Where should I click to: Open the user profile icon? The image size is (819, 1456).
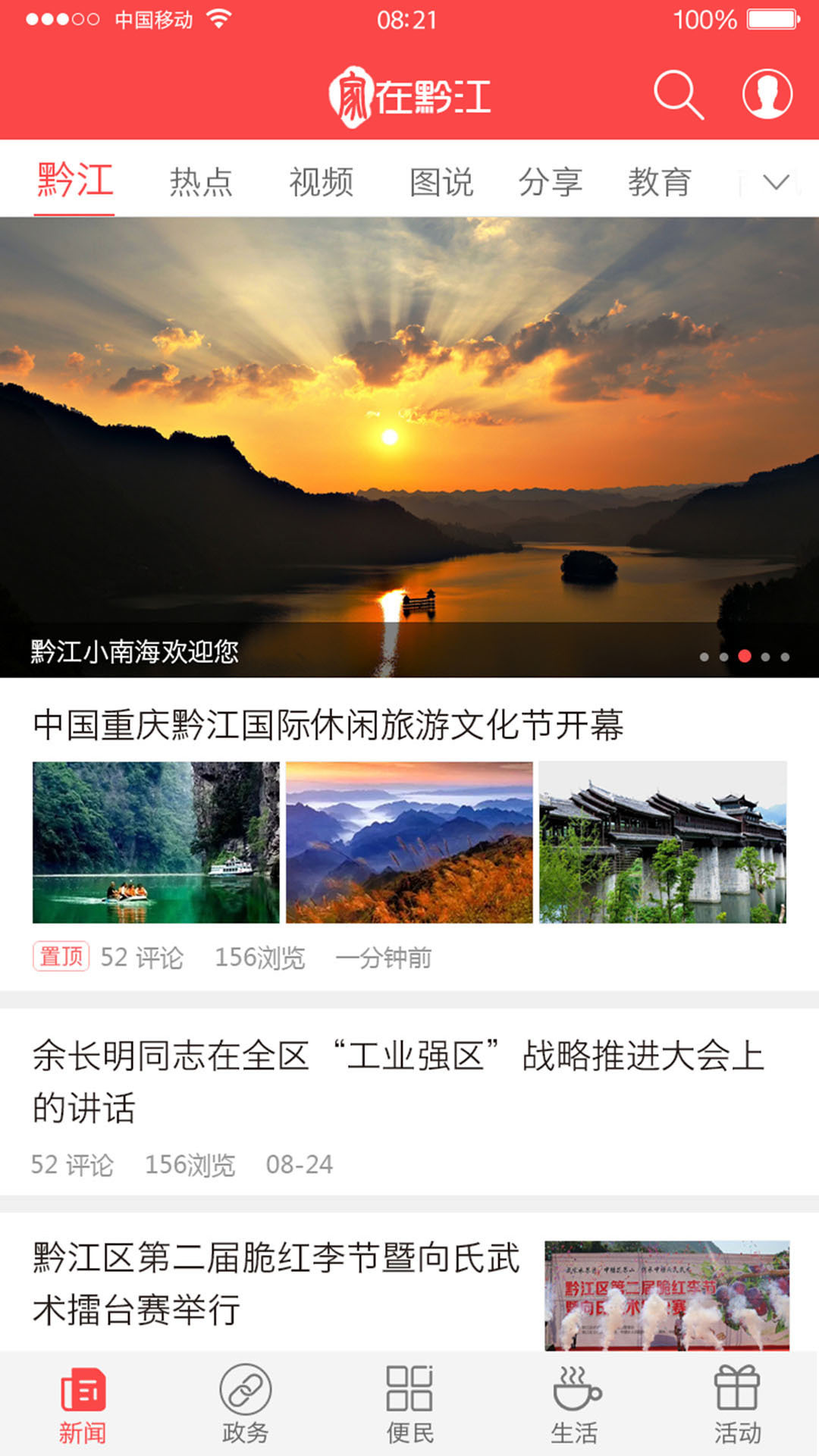tap(767, 96)
